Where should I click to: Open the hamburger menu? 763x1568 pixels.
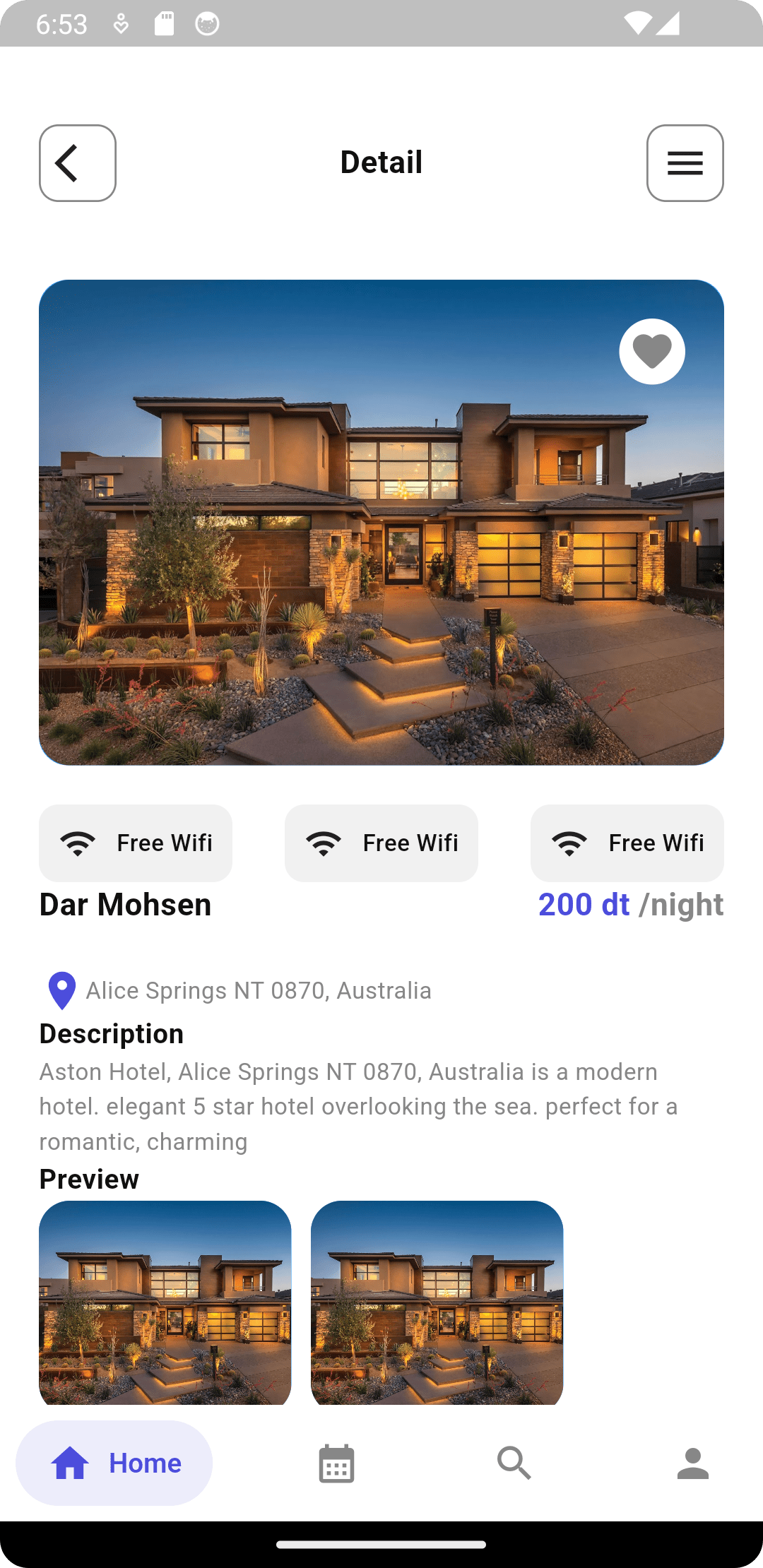685,163
